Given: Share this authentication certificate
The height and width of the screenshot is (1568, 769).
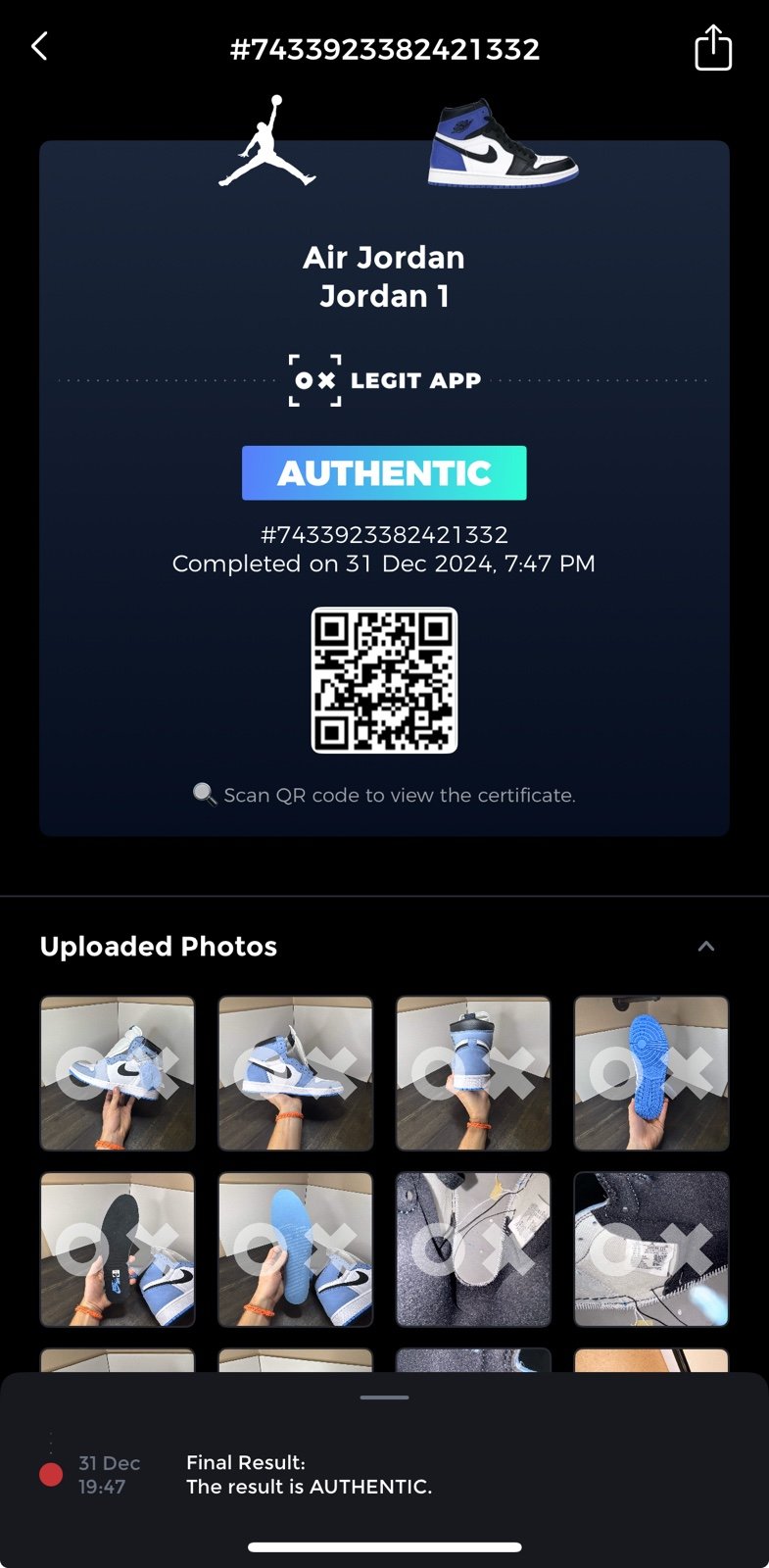Looking at the screenshot, I should coord(712,48).
